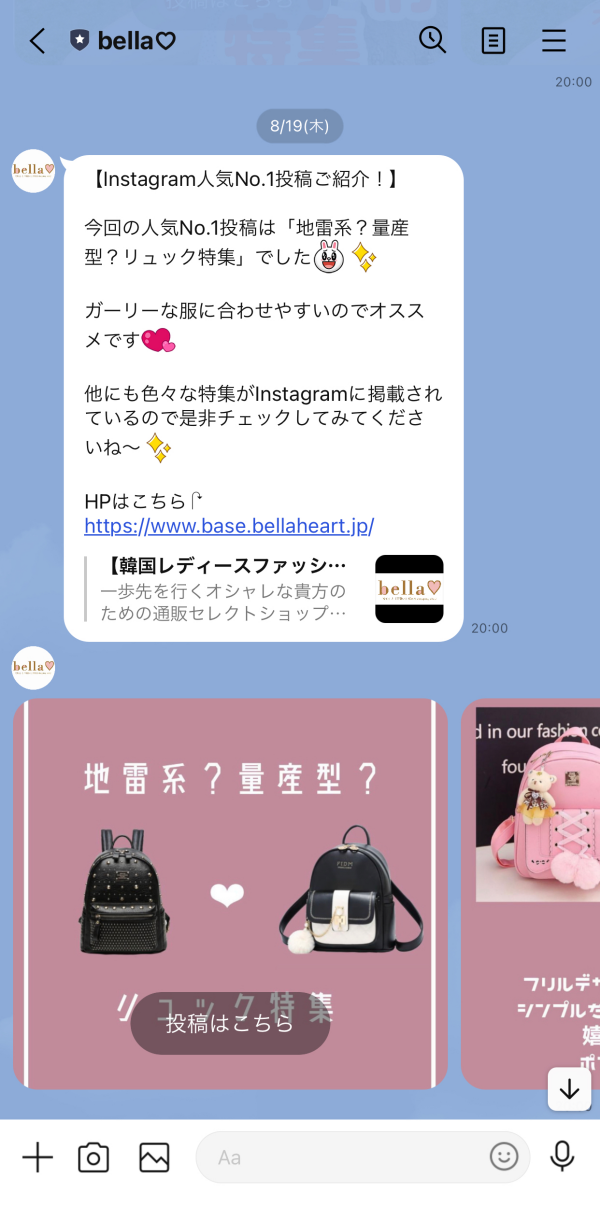Search within this chat
This screenshot has height=1205, width=600.
(432, 40)
